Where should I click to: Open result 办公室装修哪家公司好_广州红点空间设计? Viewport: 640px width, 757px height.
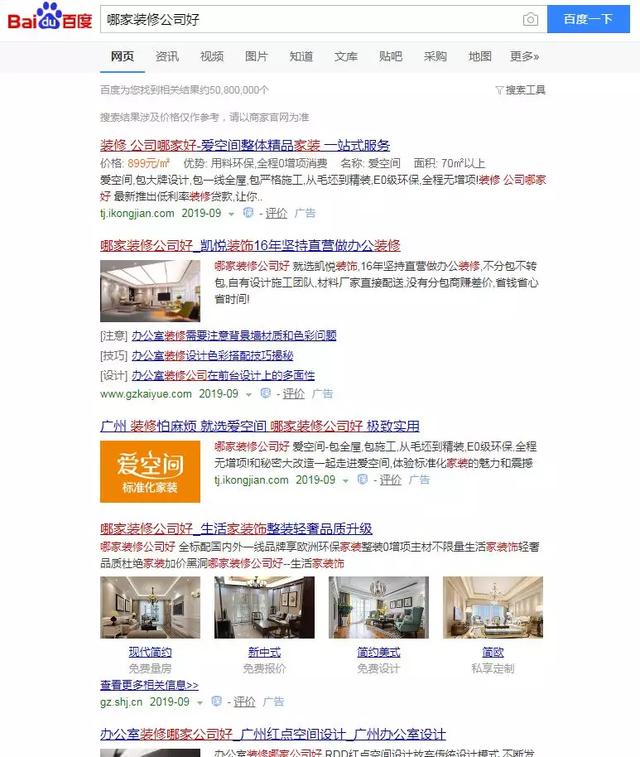[273, 734]
